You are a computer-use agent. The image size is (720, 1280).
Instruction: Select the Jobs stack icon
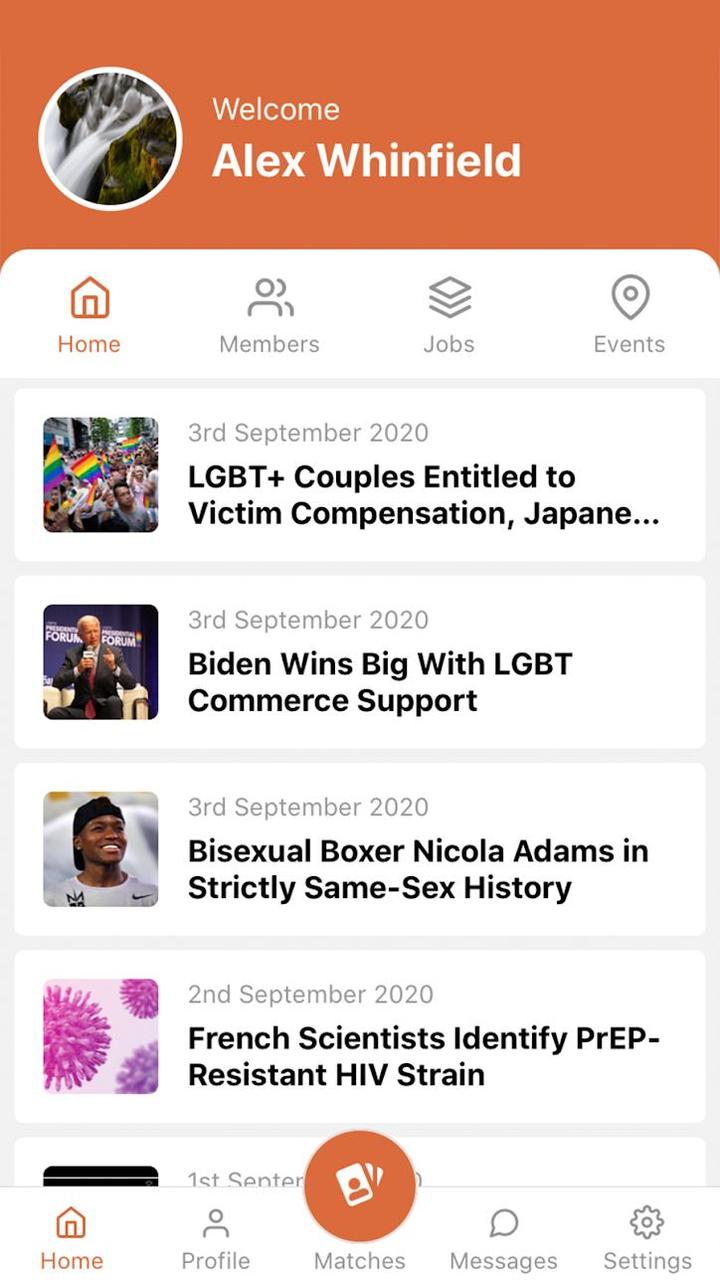(x=449, y=295)
